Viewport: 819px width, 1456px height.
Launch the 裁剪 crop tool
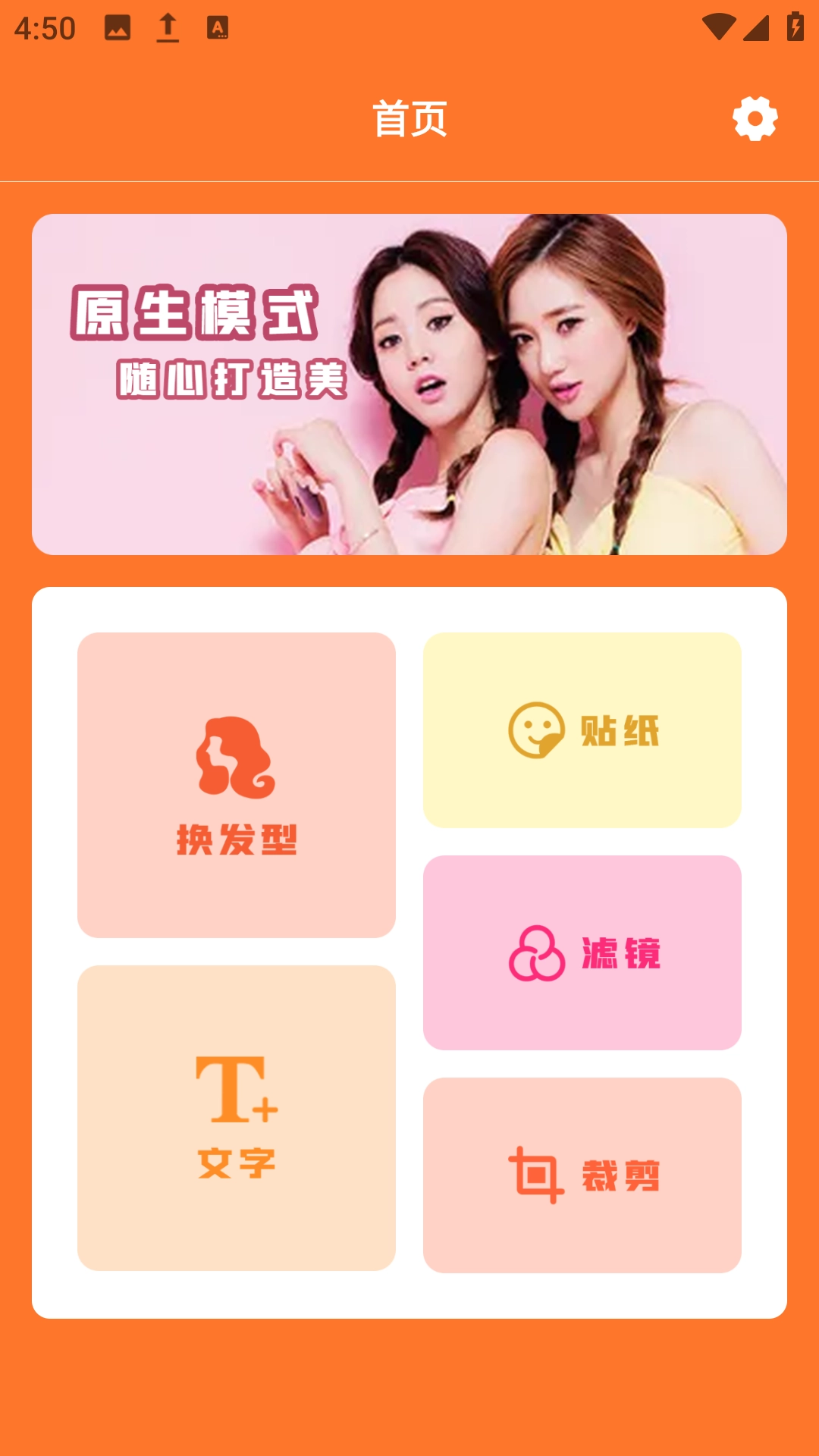(582, 1175)
